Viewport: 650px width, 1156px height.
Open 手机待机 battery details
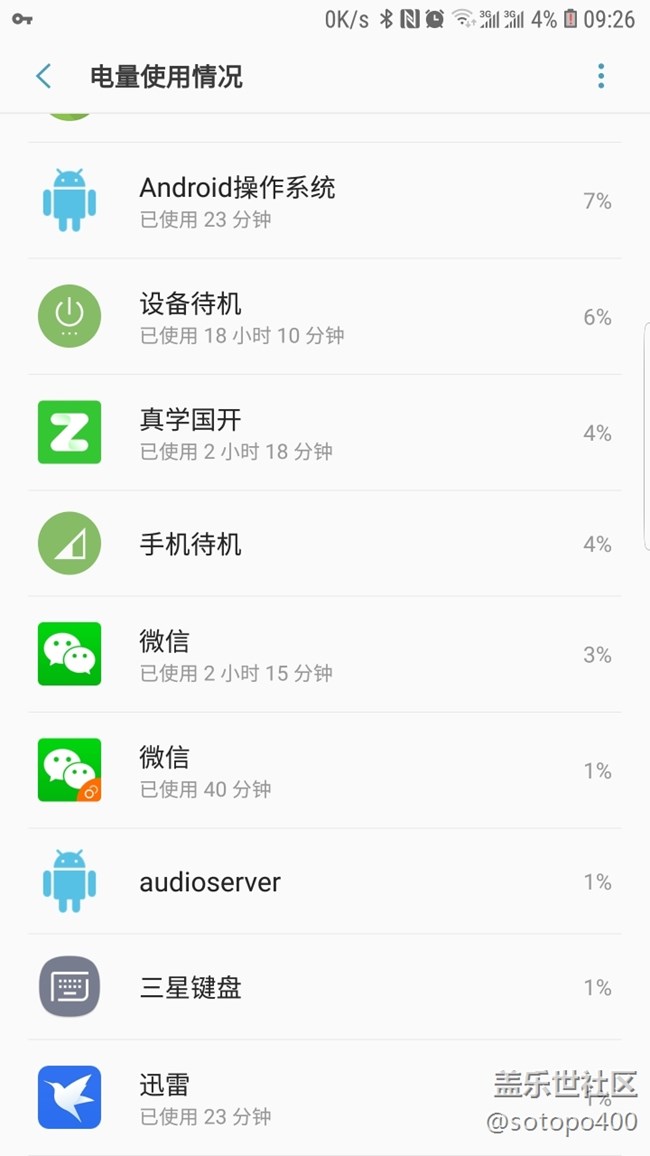324,544
